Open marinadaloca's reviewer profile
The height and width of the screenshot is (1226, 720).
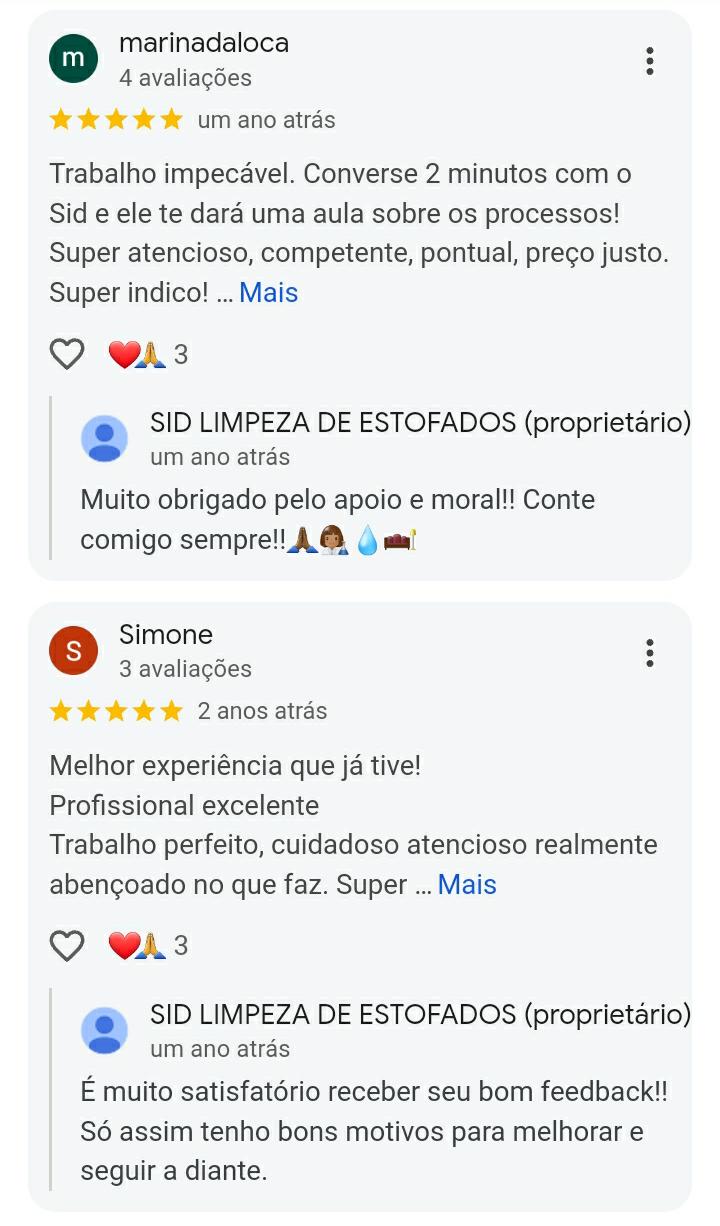[73, 58]
